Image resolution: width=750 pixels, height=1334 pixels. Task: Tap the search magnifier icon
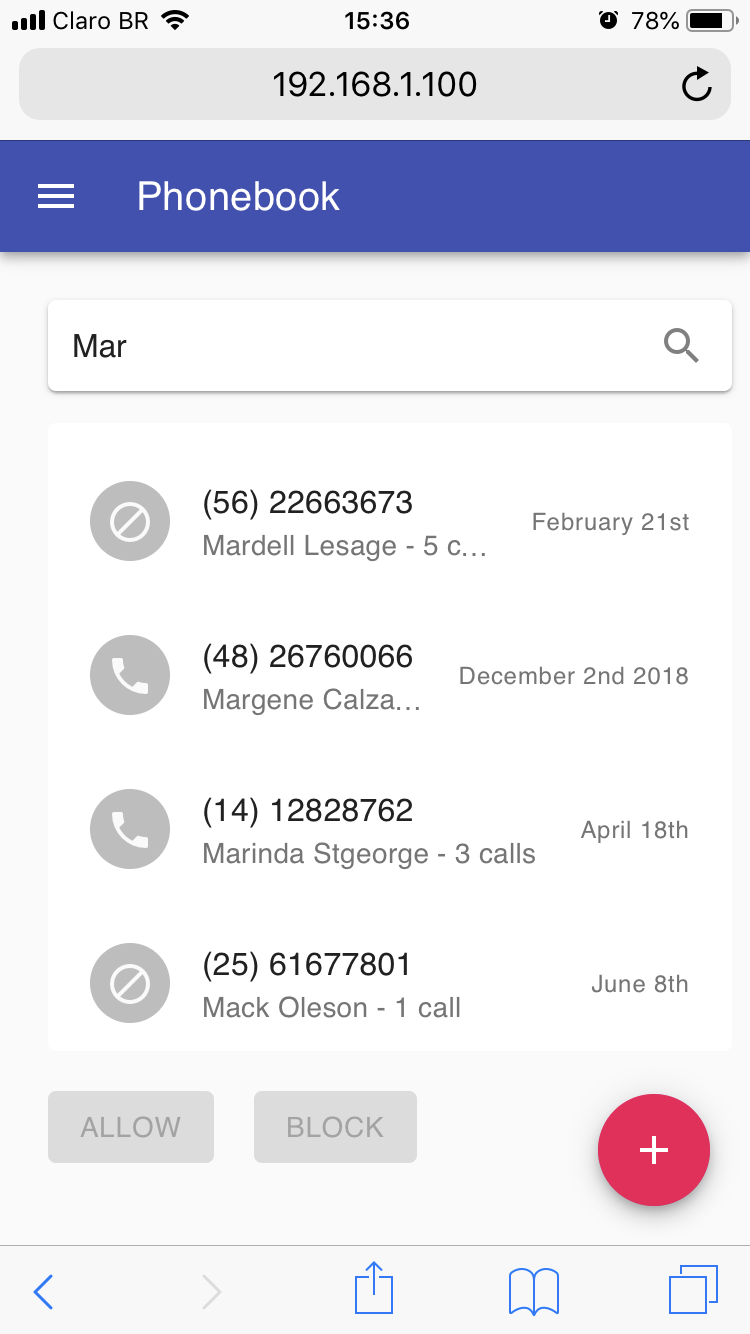(x=681, y=346)
